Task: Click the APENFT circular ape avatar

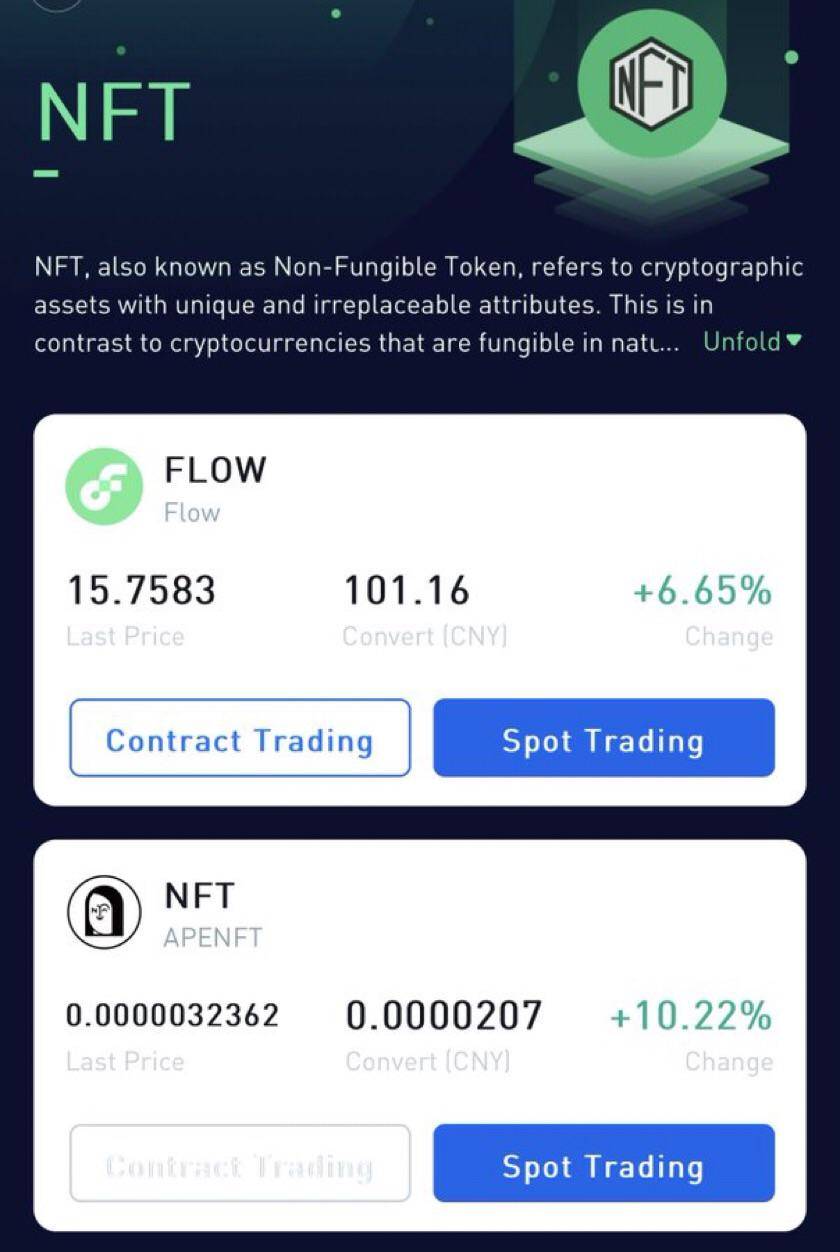Action: click(104, 912)
